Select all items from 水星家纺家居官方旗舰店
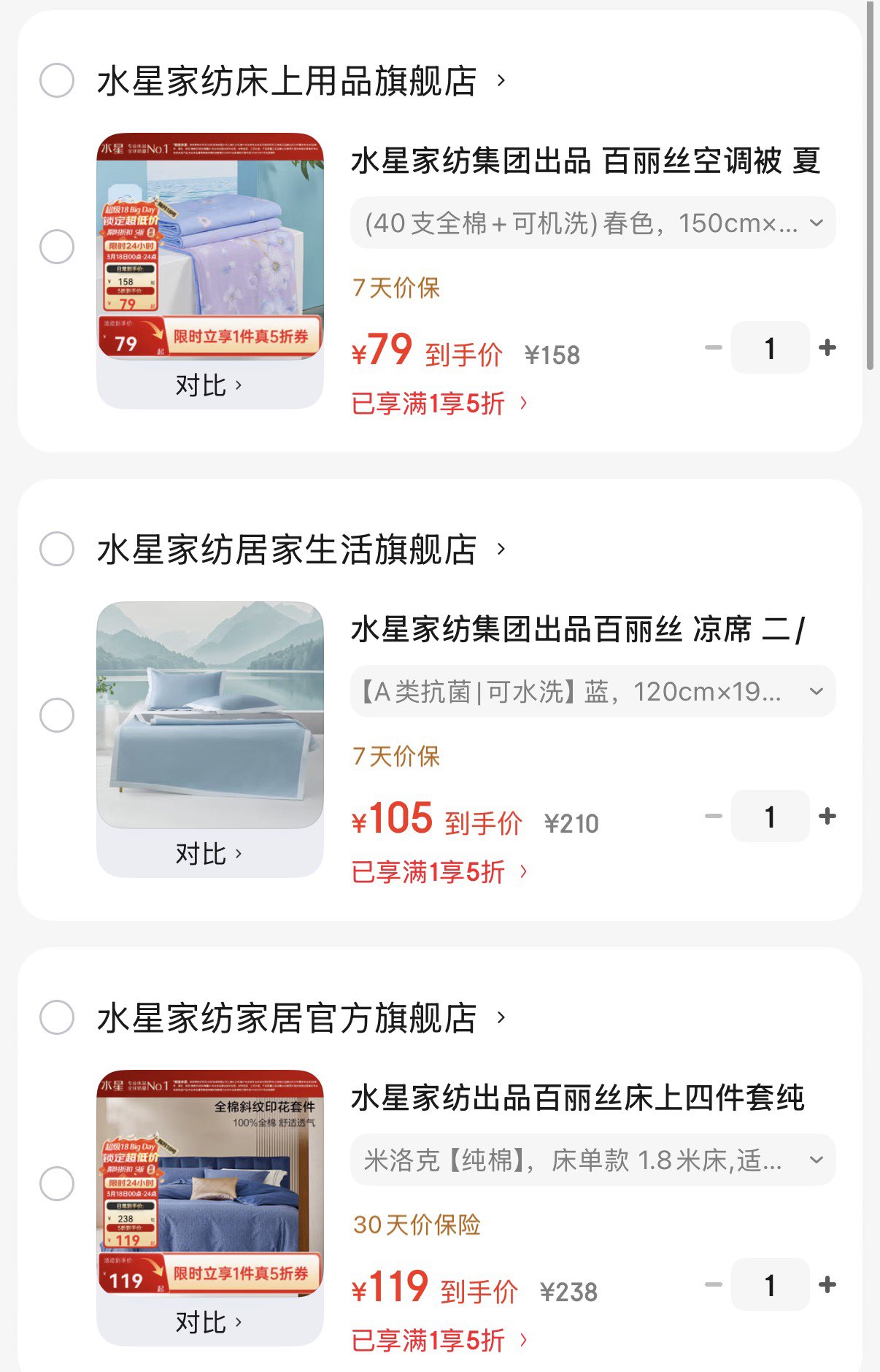The height and width of the screenshot is (1372, 880). 57,1017
